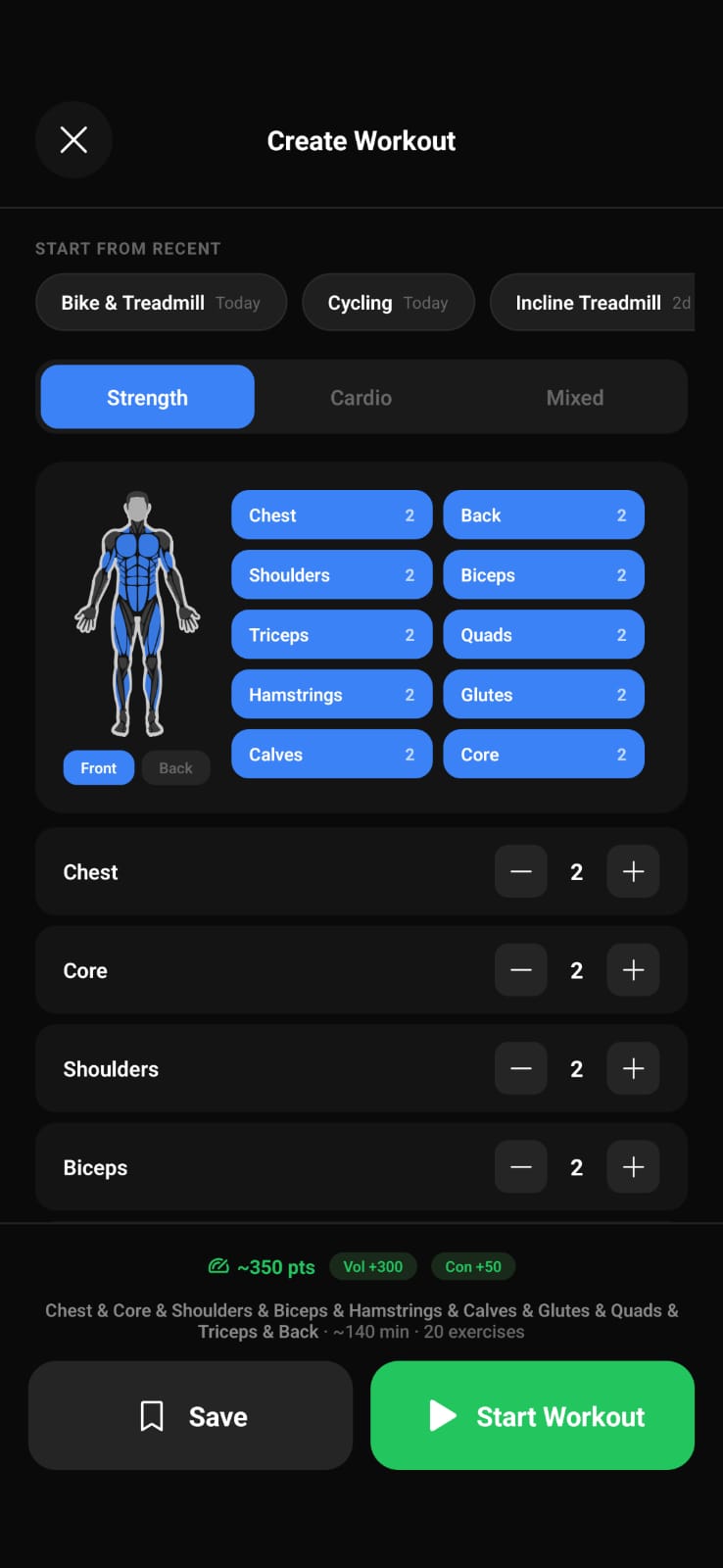The image size is (723, 1568).
Task: Click the gauge icon next to ~350 pts
Action: (217, 1266)
